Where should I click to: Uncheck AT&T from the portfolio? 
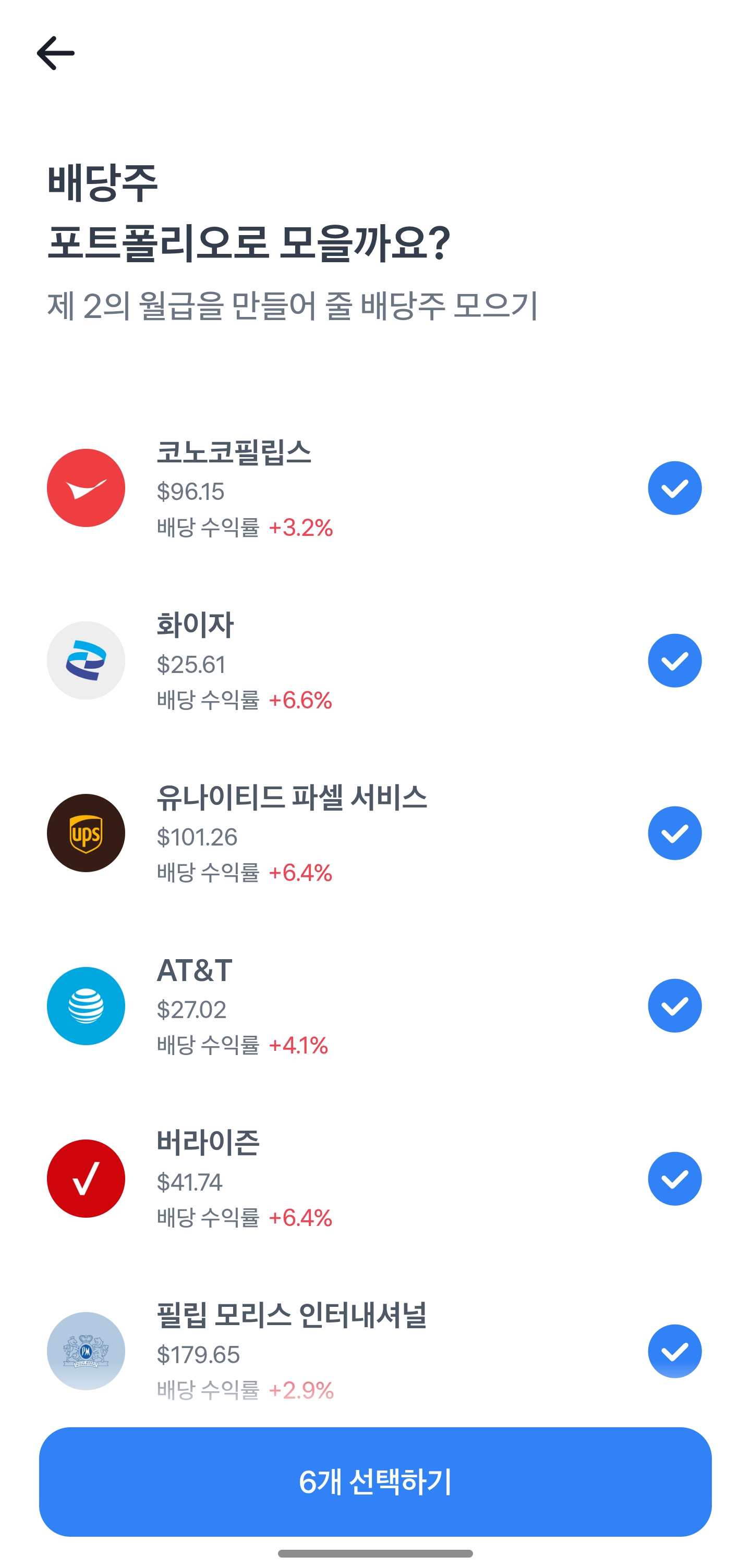(674, 1006)
